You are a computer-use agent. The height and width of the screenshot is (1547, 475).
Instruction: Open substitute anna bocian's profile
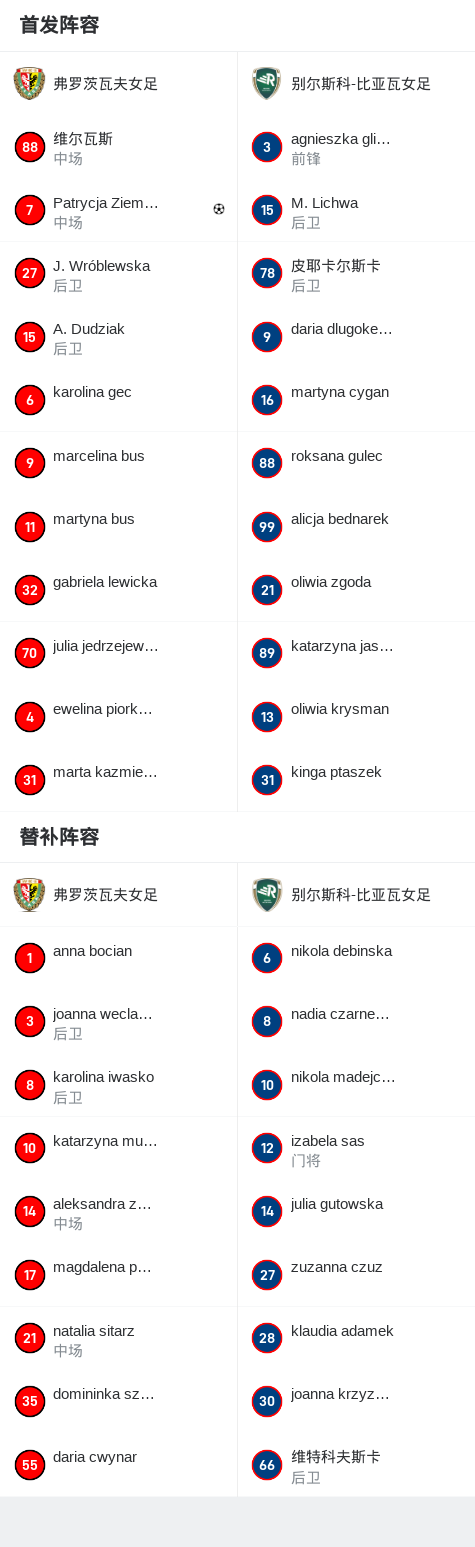118,959
